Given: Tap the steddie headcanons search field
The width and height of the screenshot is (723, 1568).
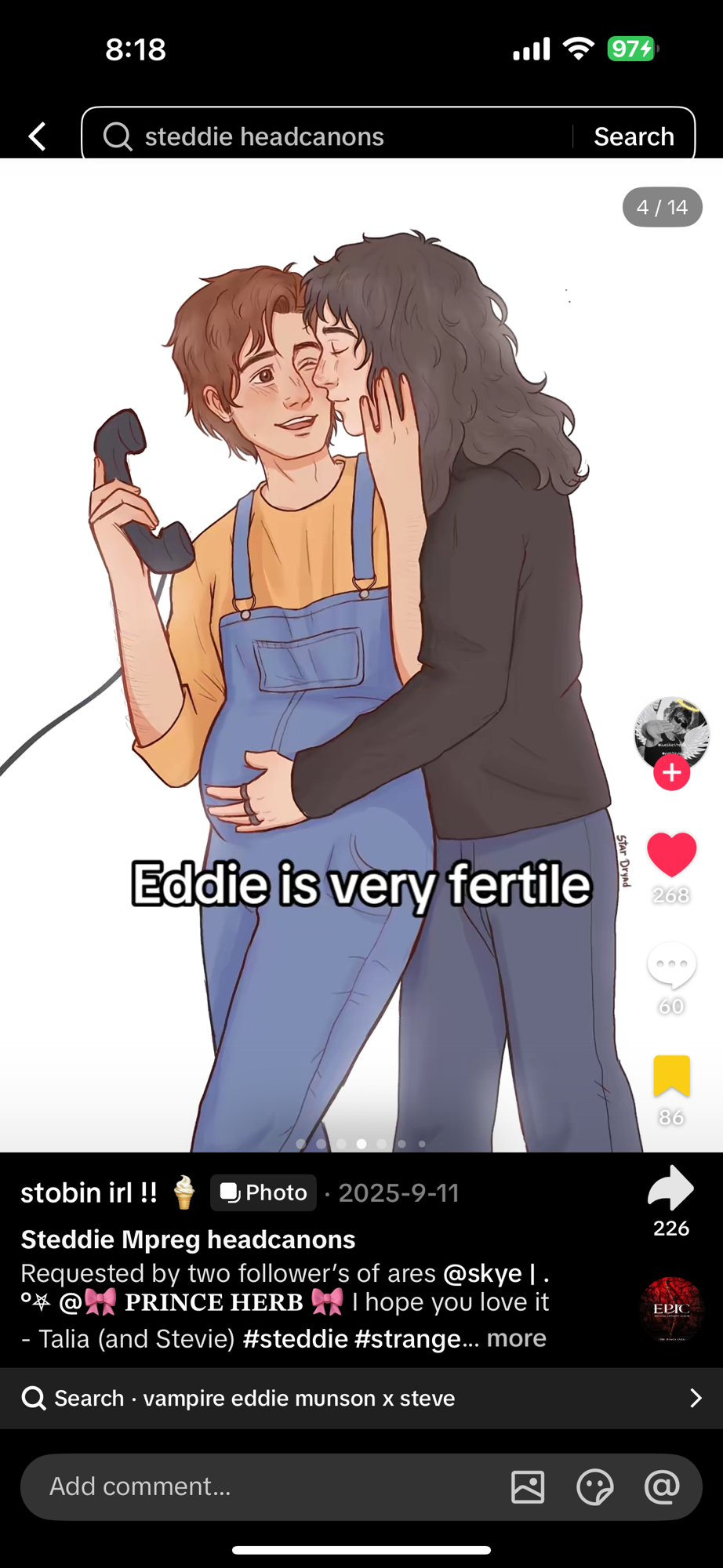Looking at the screenshot, I should (337, 136).
